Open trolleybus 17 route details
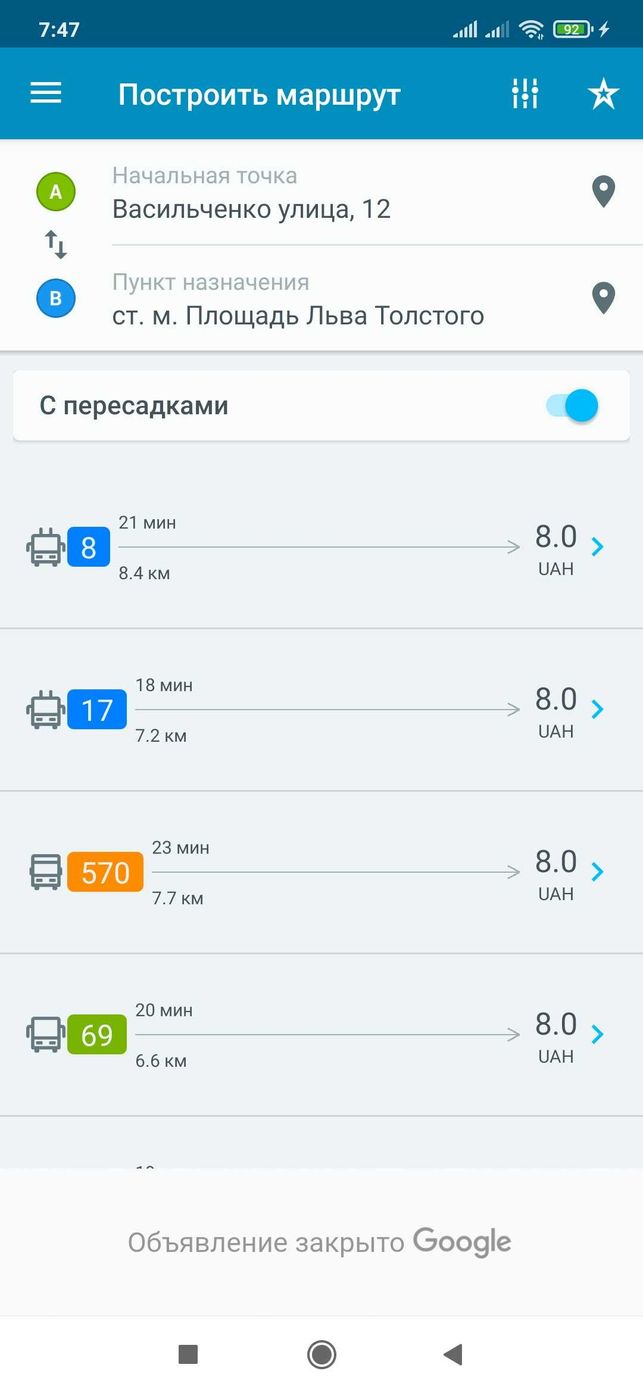Screen dimensions: 643x1393 click(x=321, y=710)
